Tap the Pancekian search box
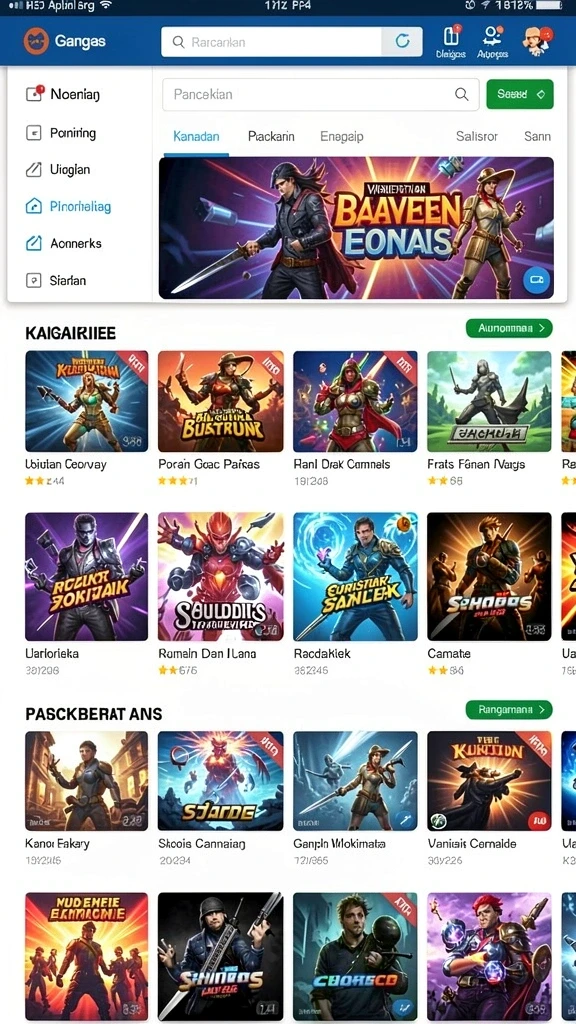The width and height of the screenshot is (576, 1024). point(321,95)
